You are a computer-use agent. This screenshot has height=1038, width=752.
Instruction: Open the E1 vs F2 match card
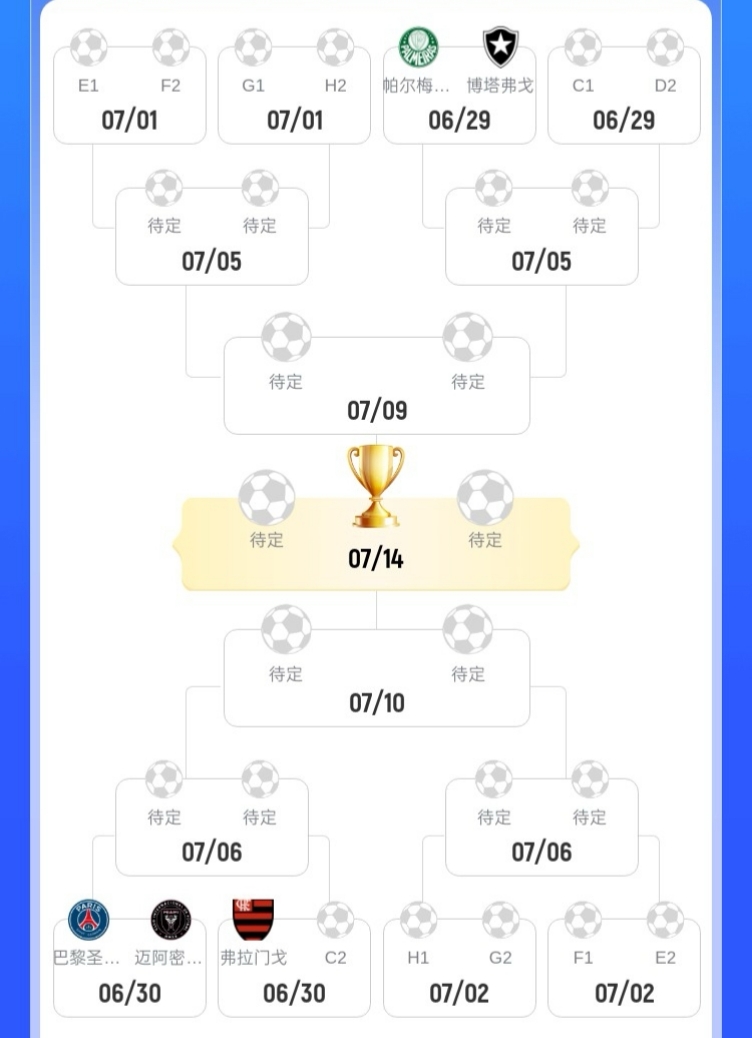point(129,100)
